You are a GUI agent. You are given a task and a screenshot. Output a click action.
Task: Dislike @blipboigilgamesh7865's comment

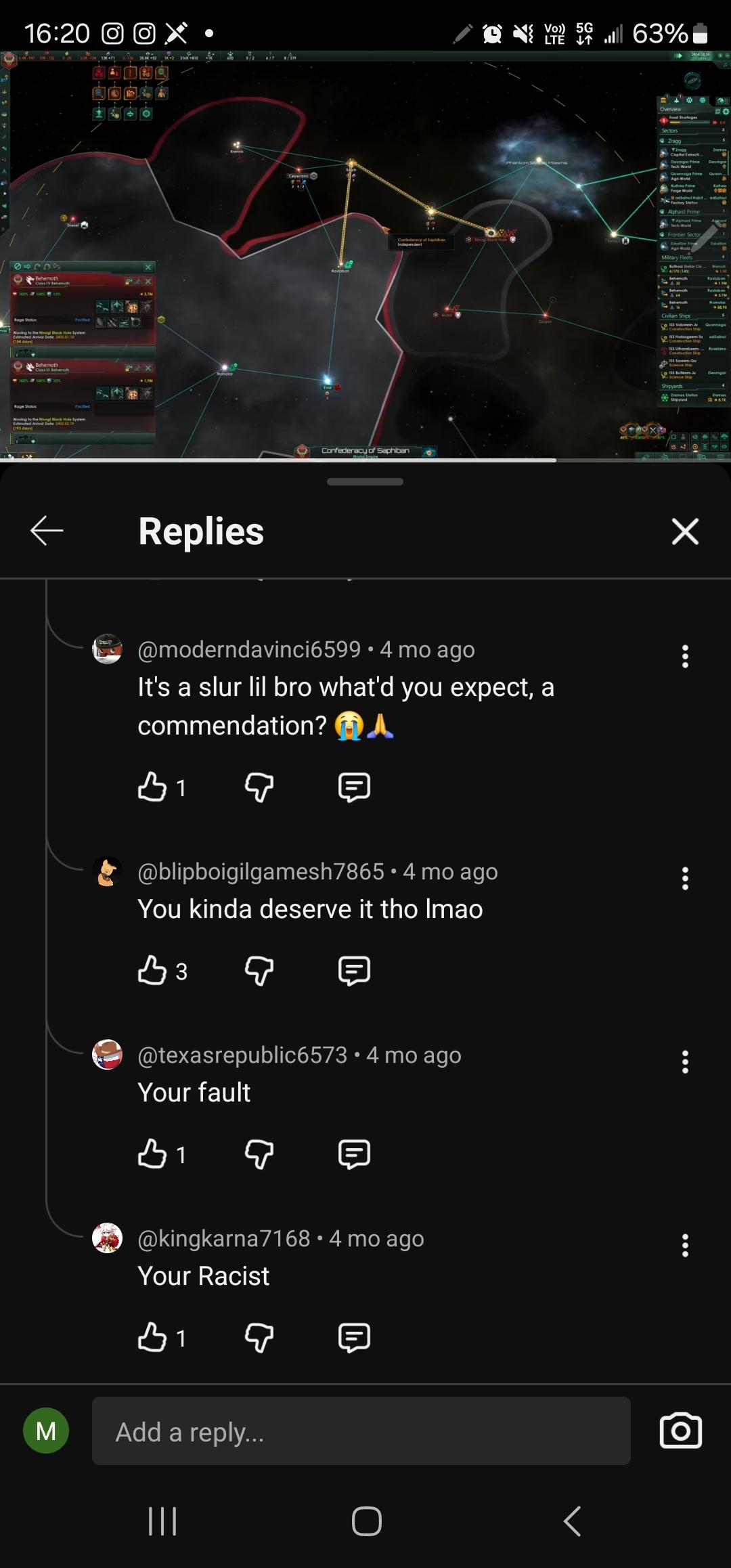[259, 971]
